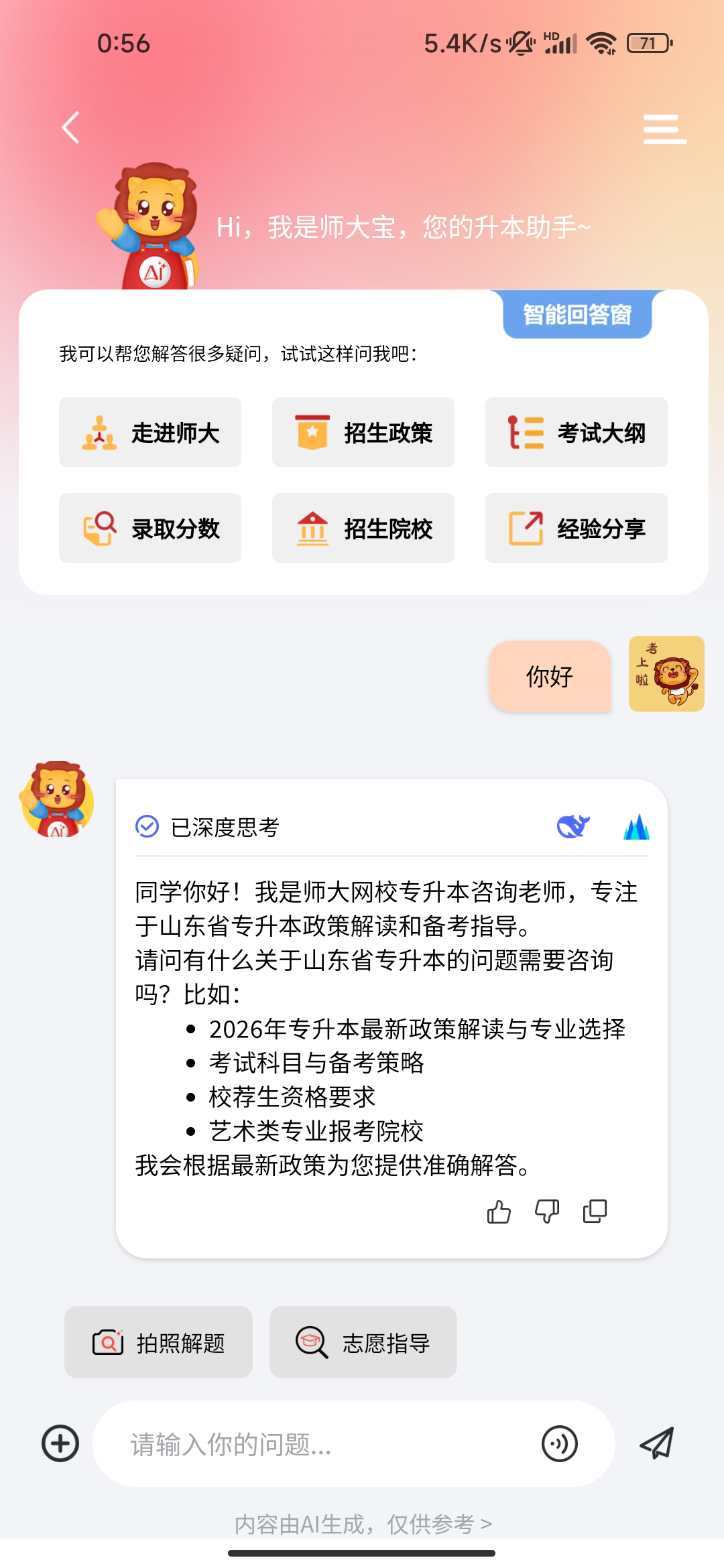724x1568 pixels.
Task: Start voice input in the message box
Action: pyautogui.click(x=560, y=1444)
